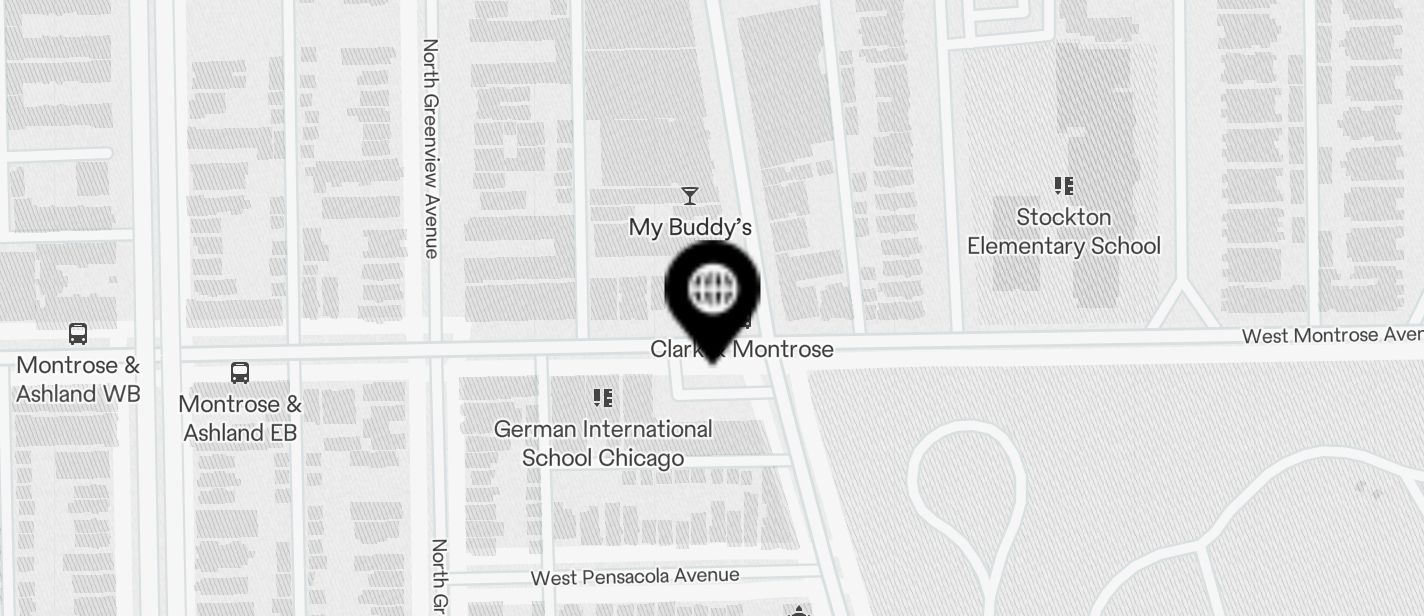Tap Montrose & Ashland EB bus stop
The height and width of the screenshot is (616, 1424).
click(240, 373)
